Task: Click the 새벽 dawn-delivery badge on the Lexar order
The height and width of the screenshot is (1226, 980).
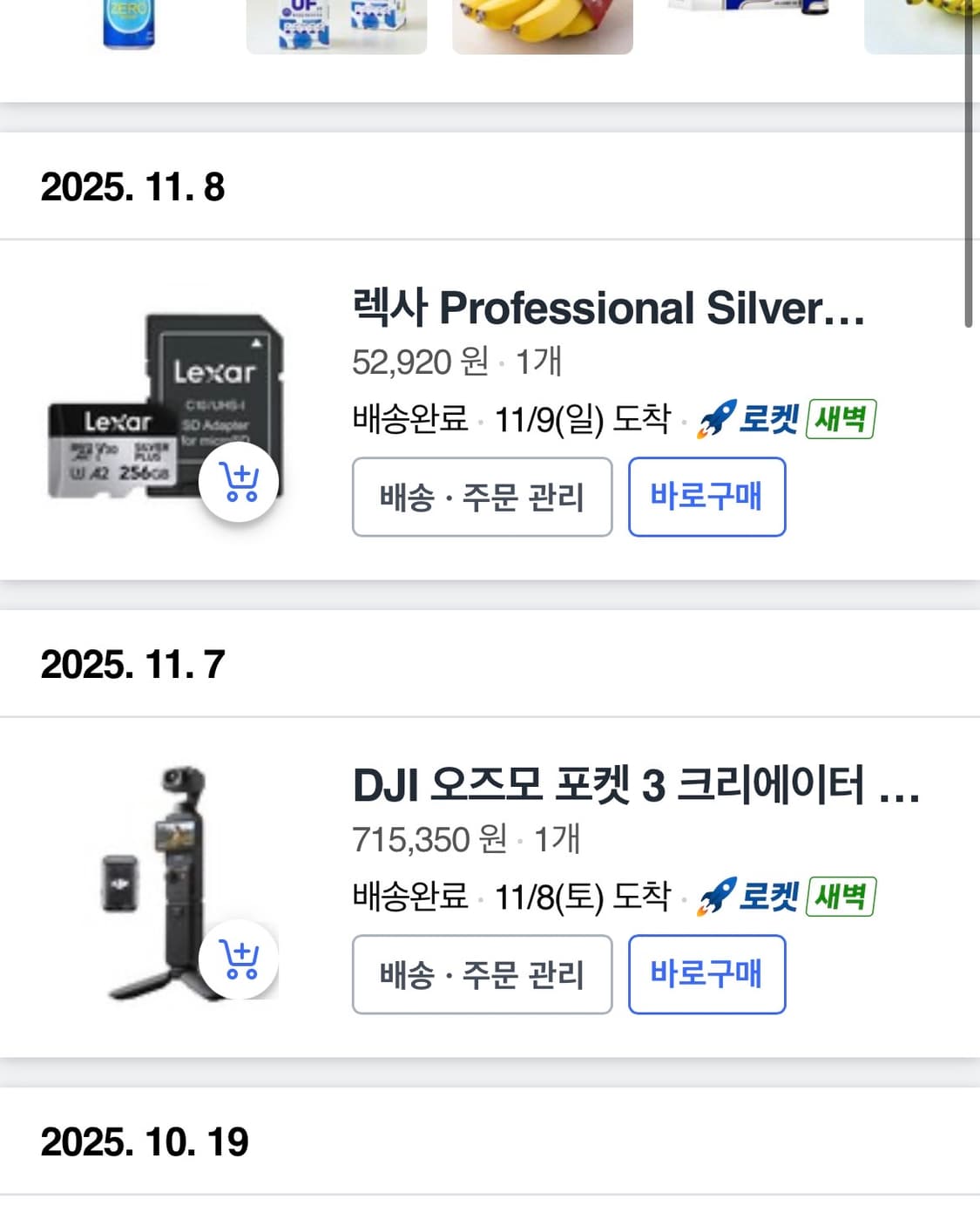Action: point(844,419)
